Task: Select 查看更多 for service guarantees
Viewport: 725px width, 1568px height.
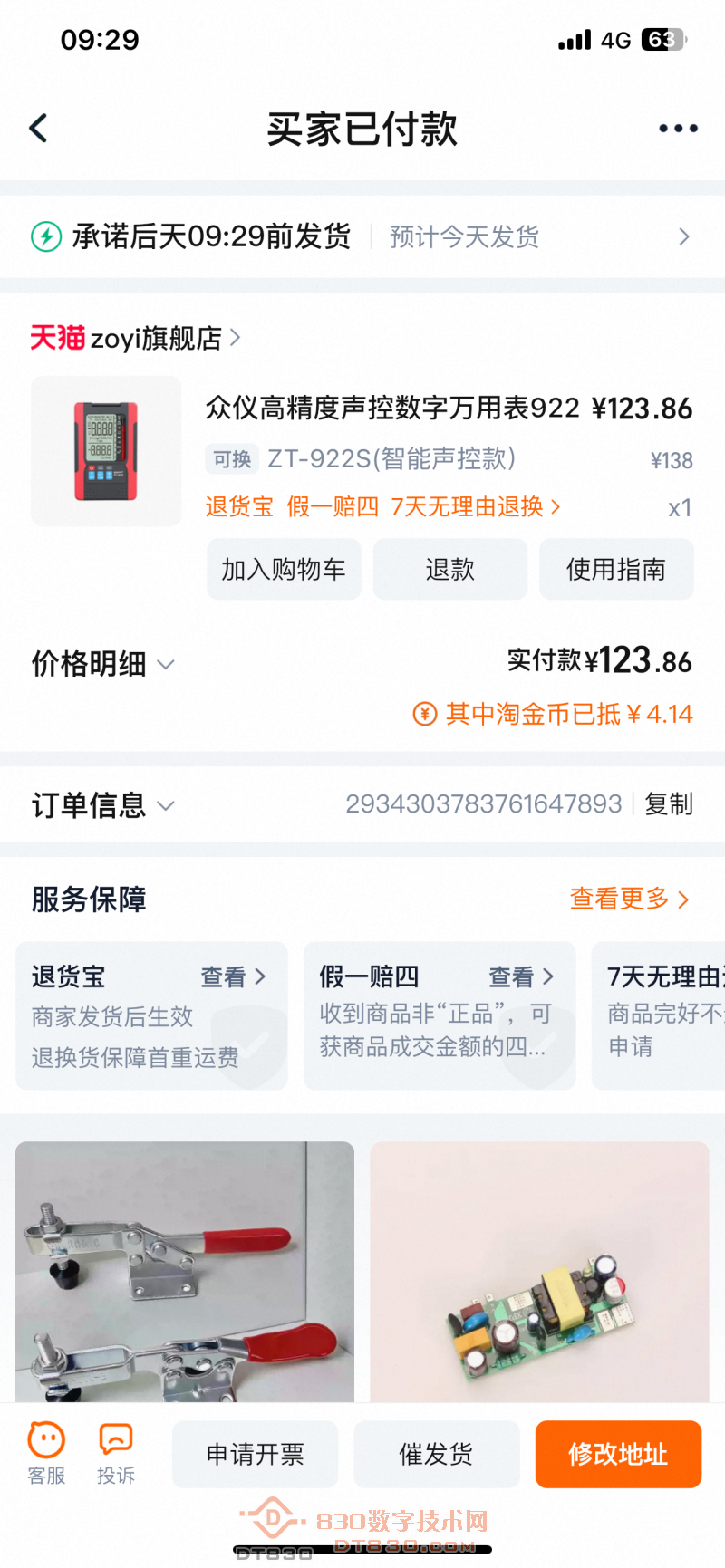Action: [629, 899]
